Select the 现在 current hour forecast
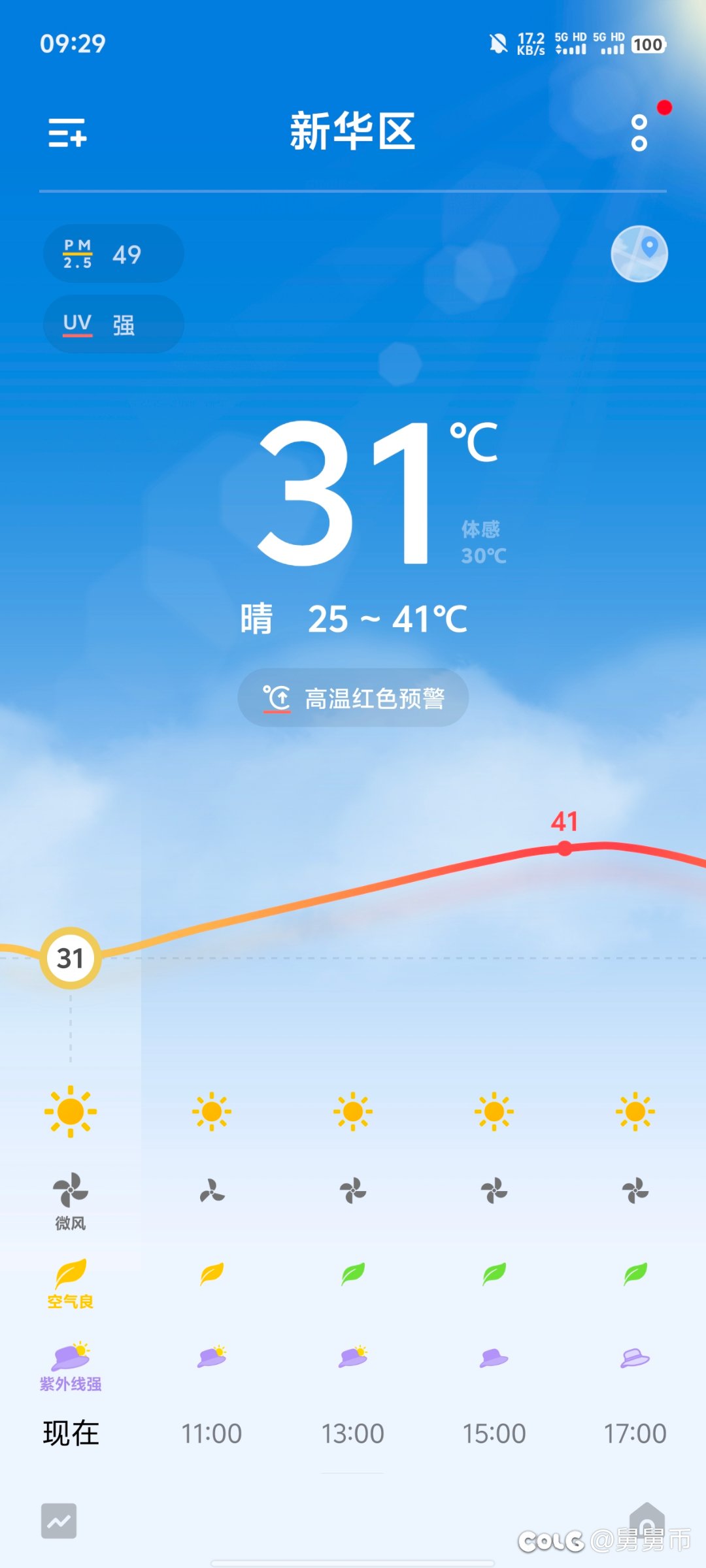 point(71,1433)
